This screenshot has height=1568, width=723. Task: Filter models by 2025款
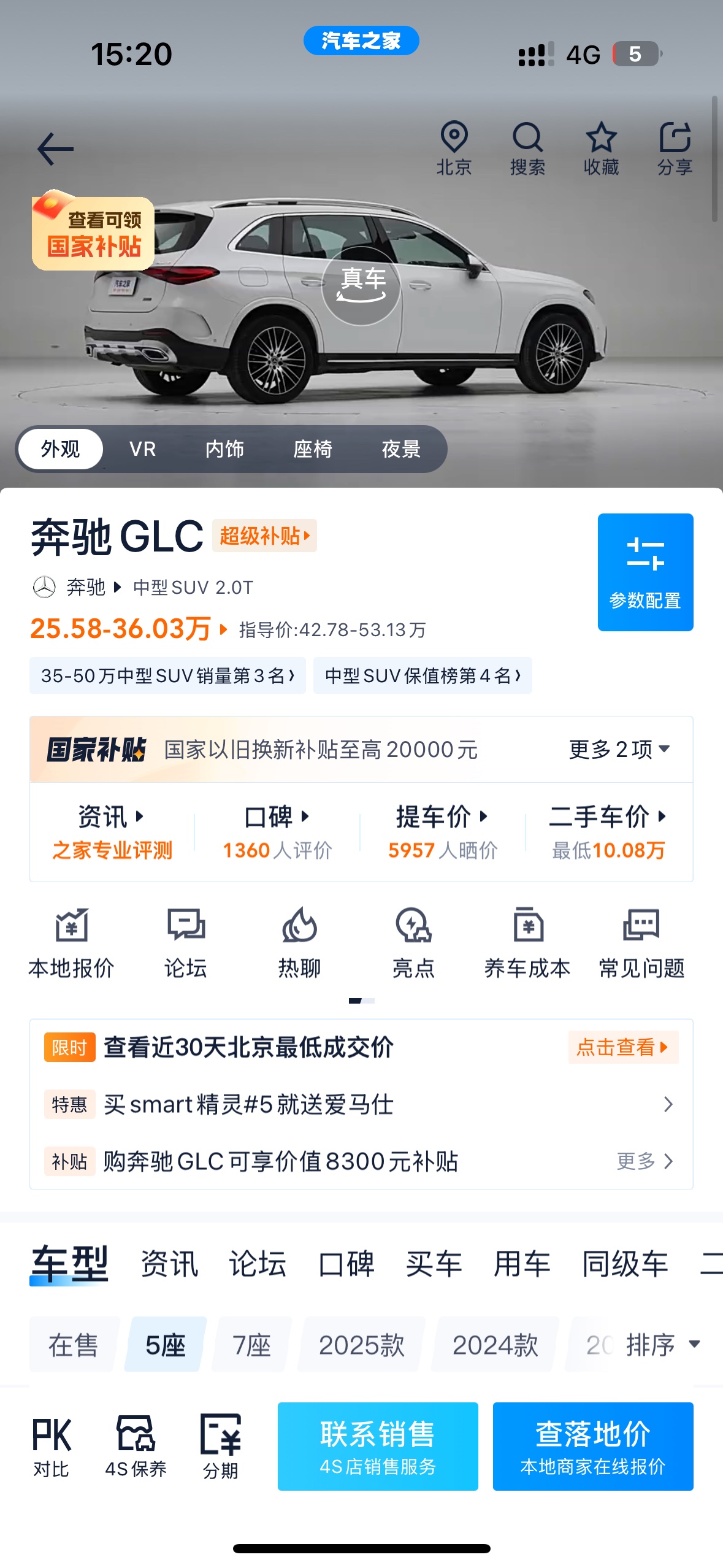click(x=361, y=1345)
